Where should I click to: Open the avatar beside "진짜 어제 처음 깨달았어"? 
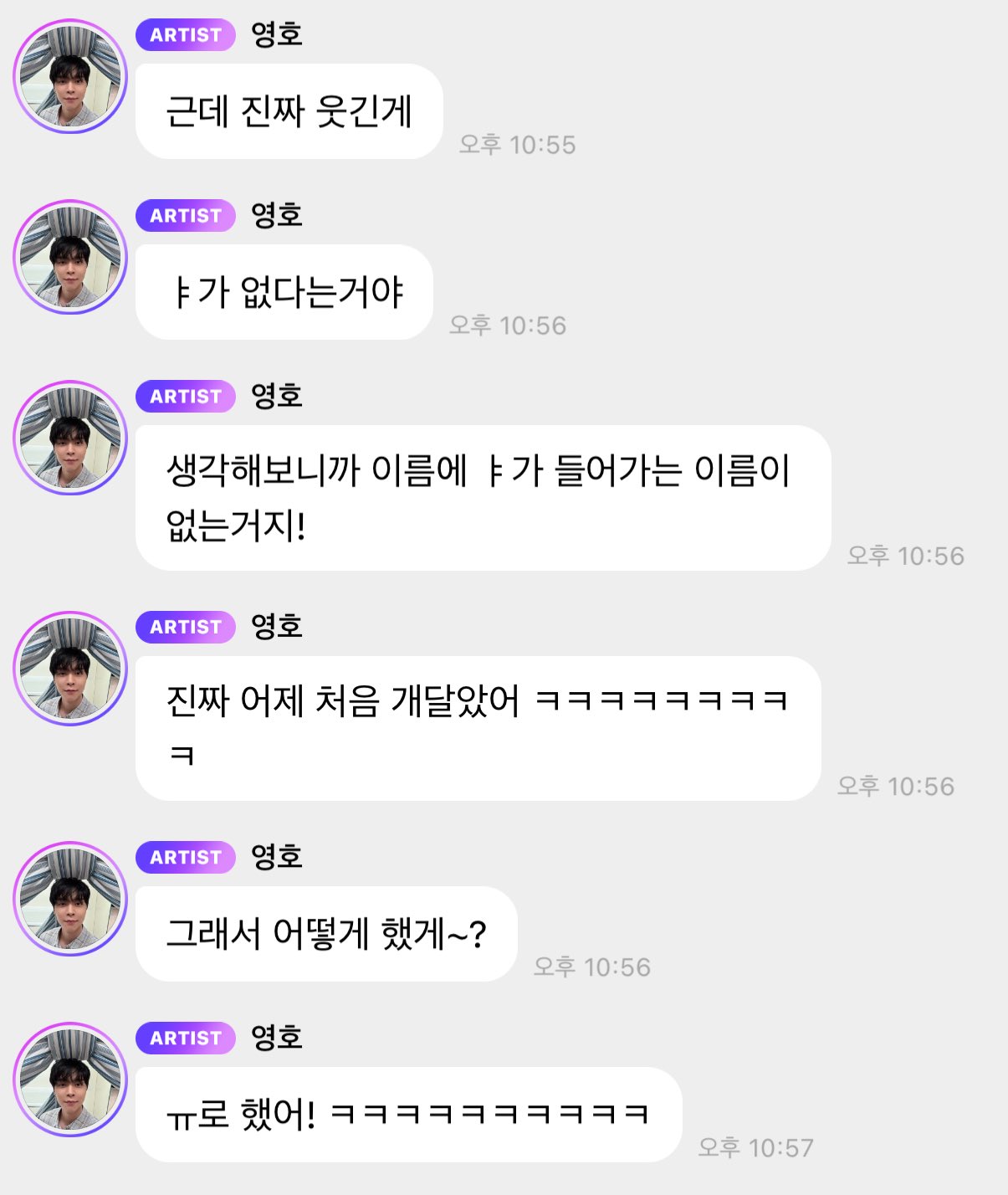(70, 669)
